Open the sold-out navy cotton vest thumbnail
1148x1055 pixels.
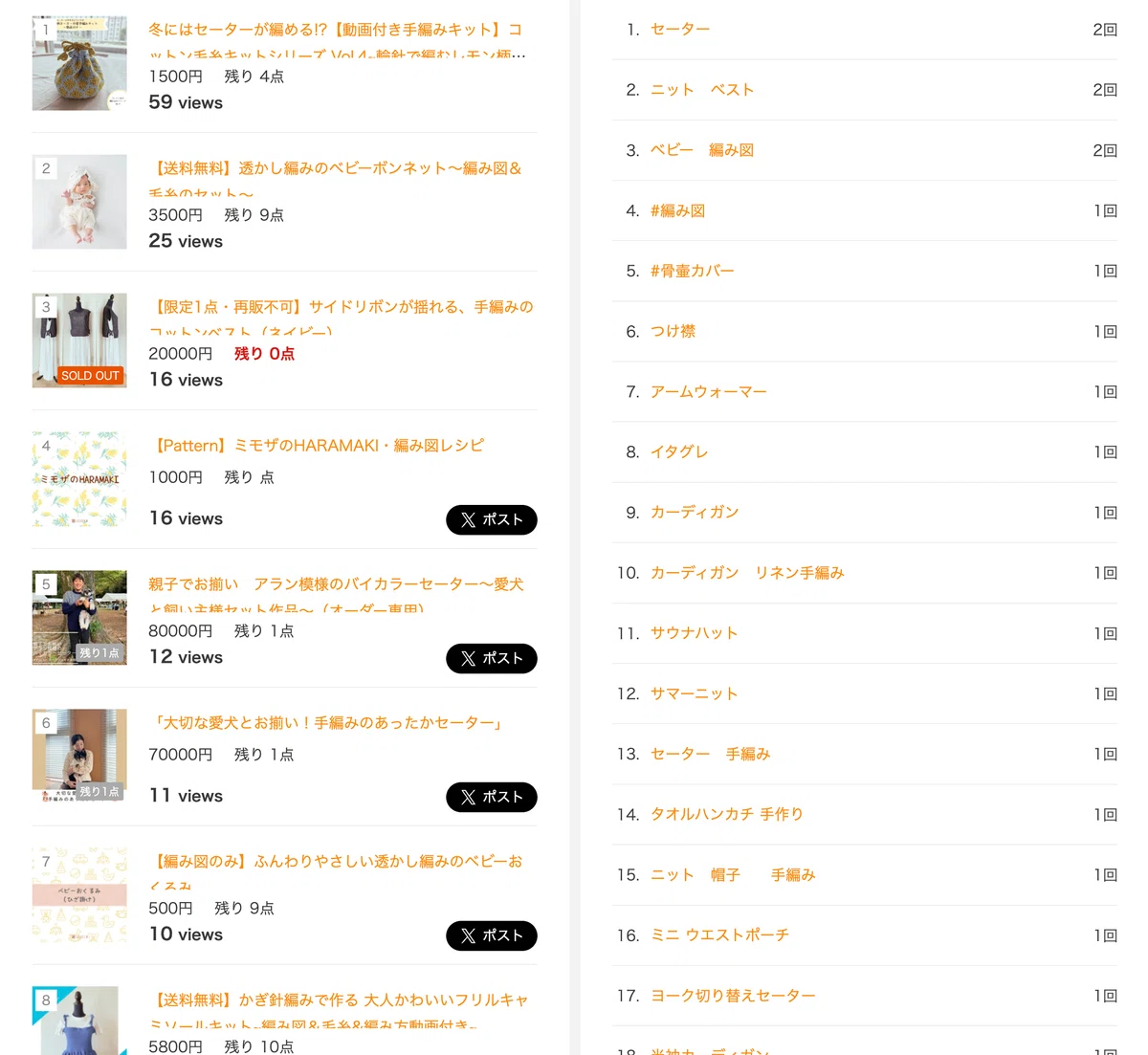pos(79,341)
